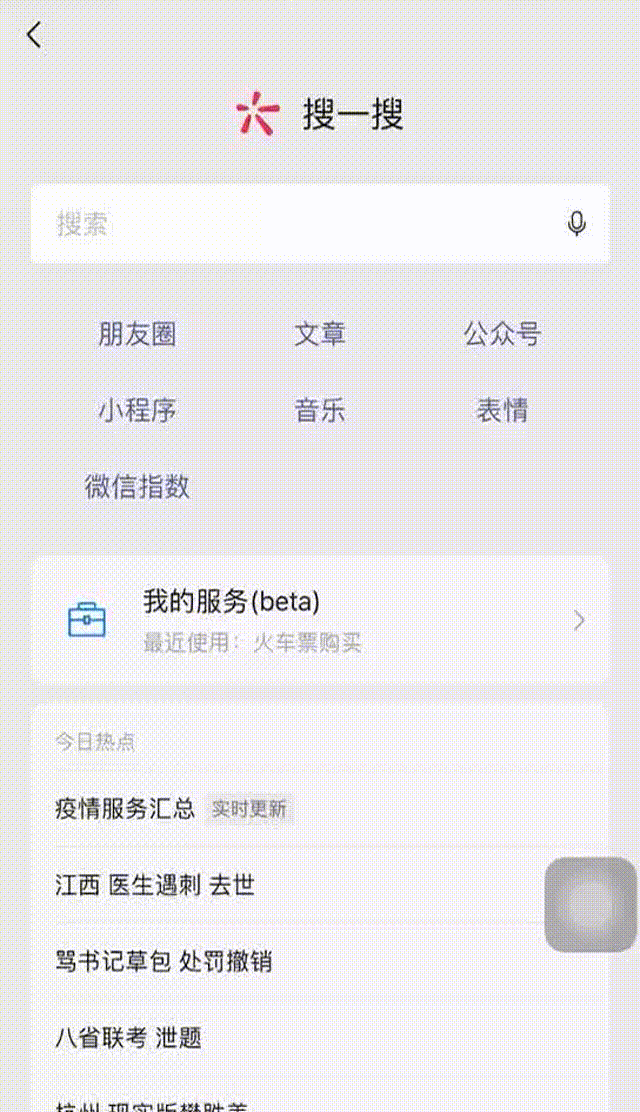
Task: Select the 文章 search category
Action: click(x=320, y=334)
